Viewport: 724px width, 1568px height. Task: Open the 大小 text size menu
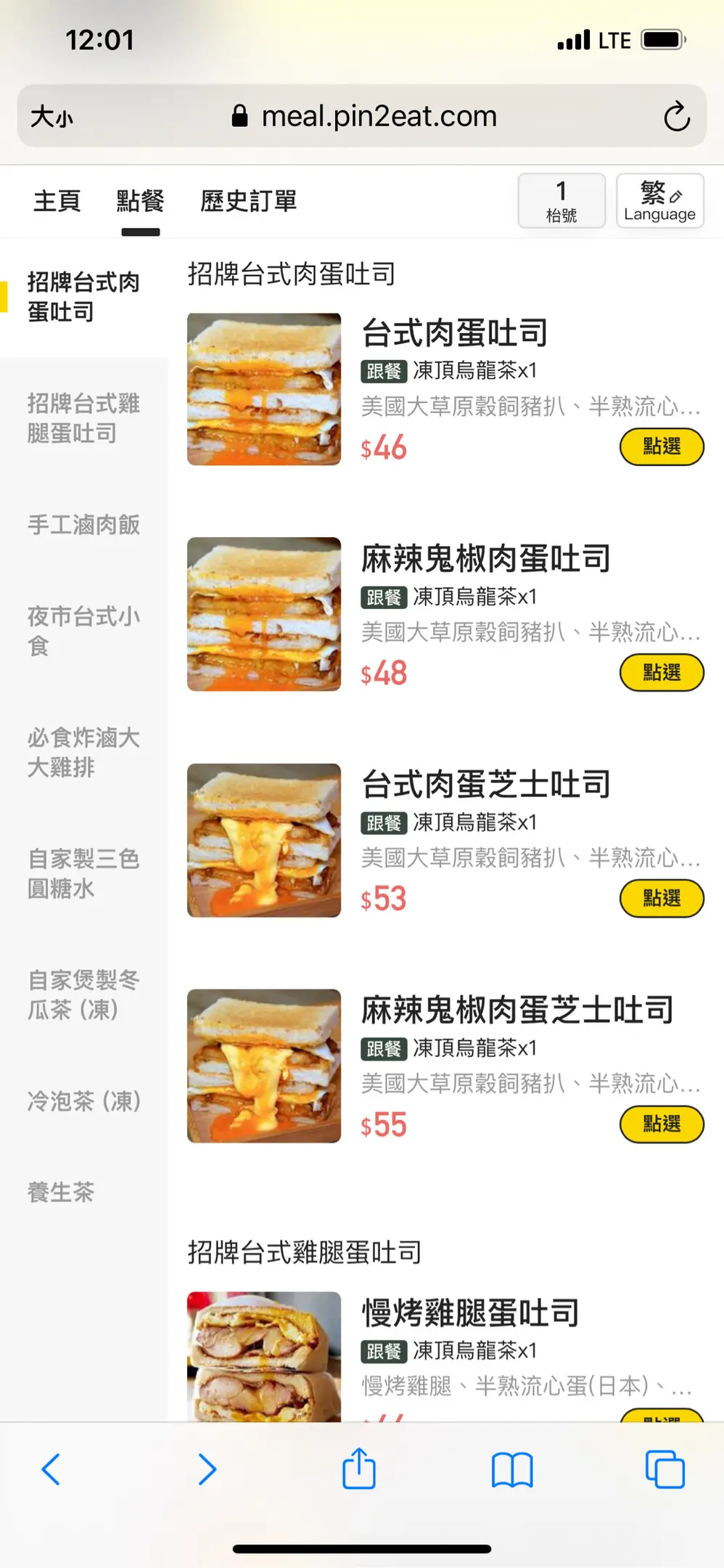(x=52, y=117)
